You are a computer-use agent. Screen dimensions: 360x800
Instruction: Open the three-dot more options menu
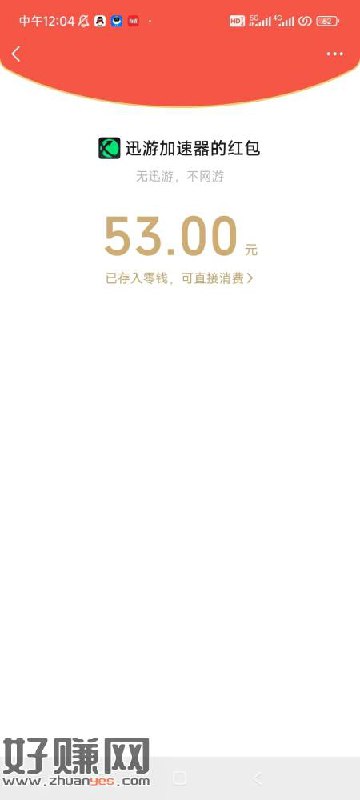(335, 54)
